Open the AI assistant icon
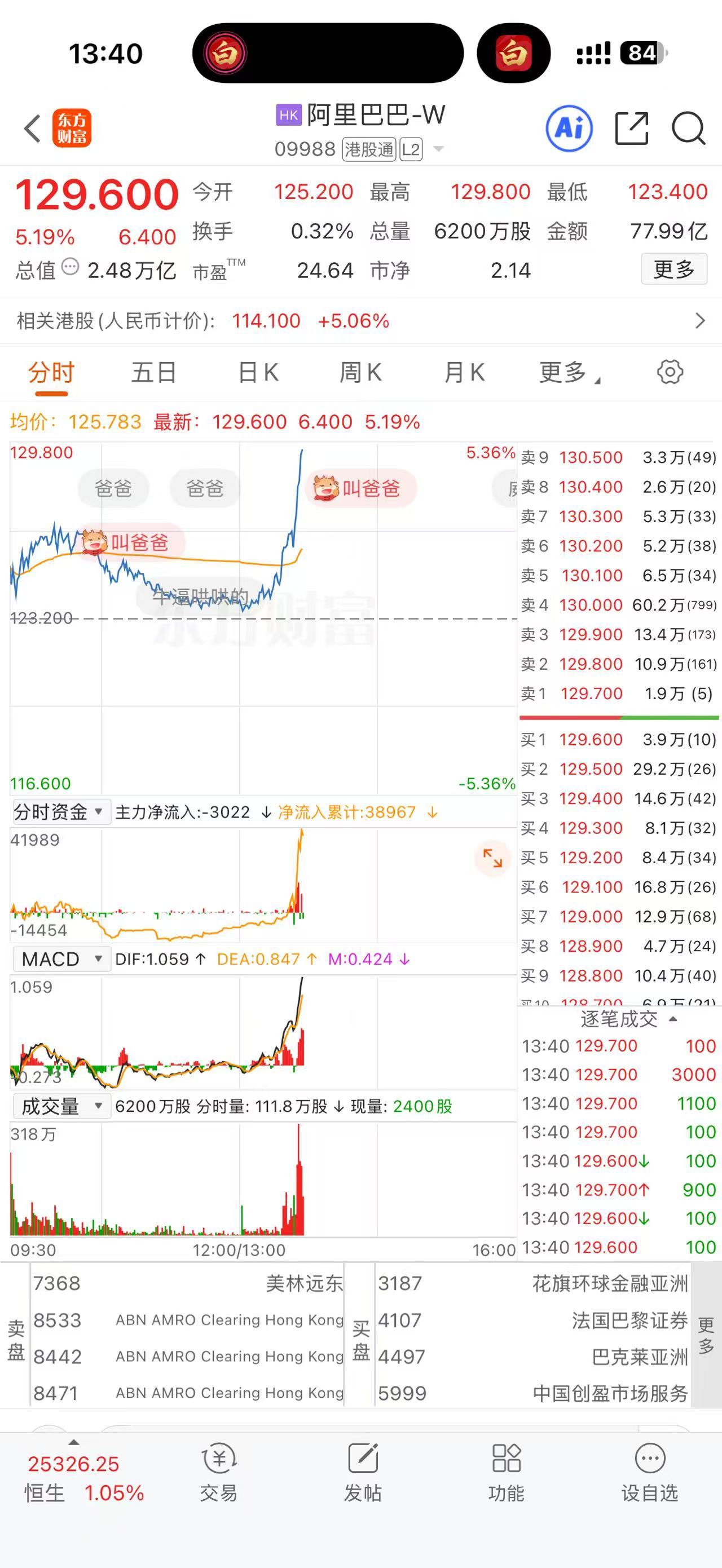Viewport: 722px width, 1568px height. (569, 128)
